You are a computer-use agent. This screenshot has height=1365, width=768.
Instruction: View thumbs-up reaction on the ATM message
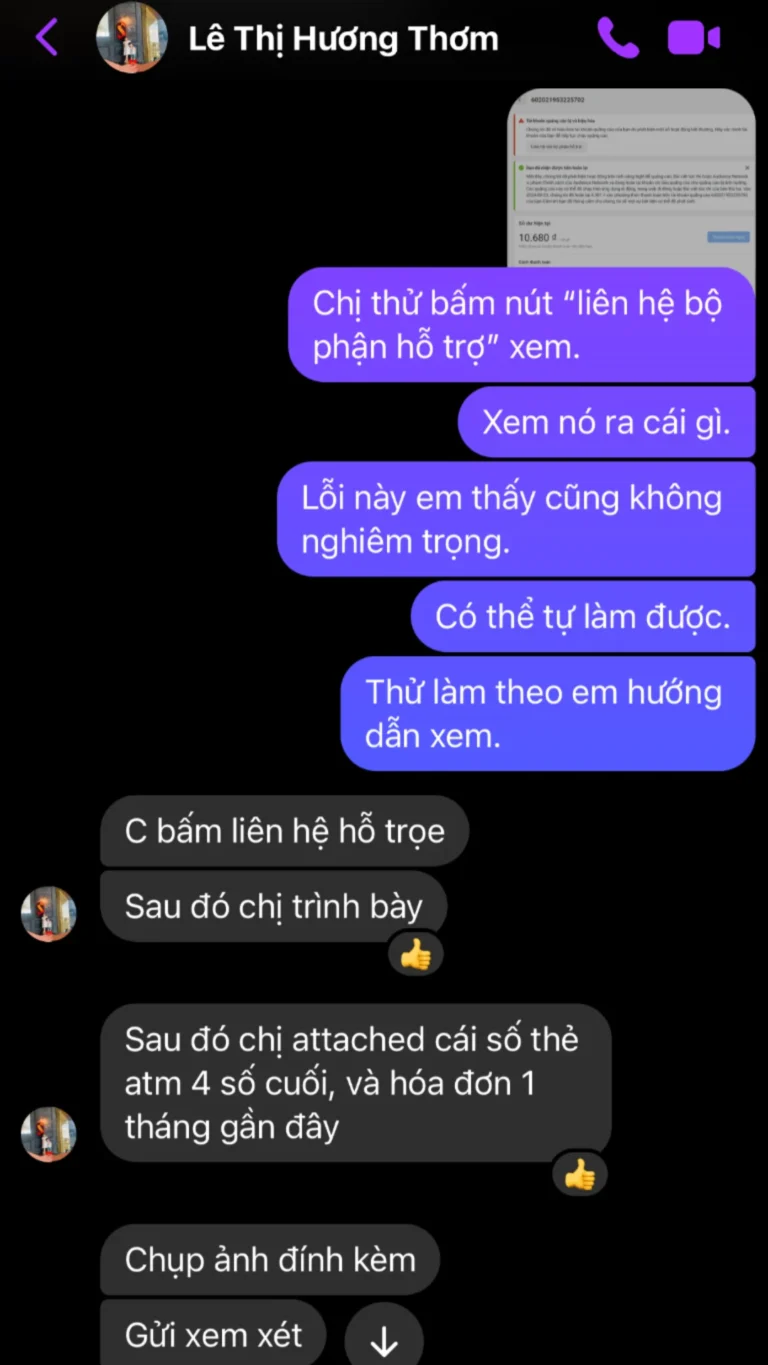coord(580,1174)
